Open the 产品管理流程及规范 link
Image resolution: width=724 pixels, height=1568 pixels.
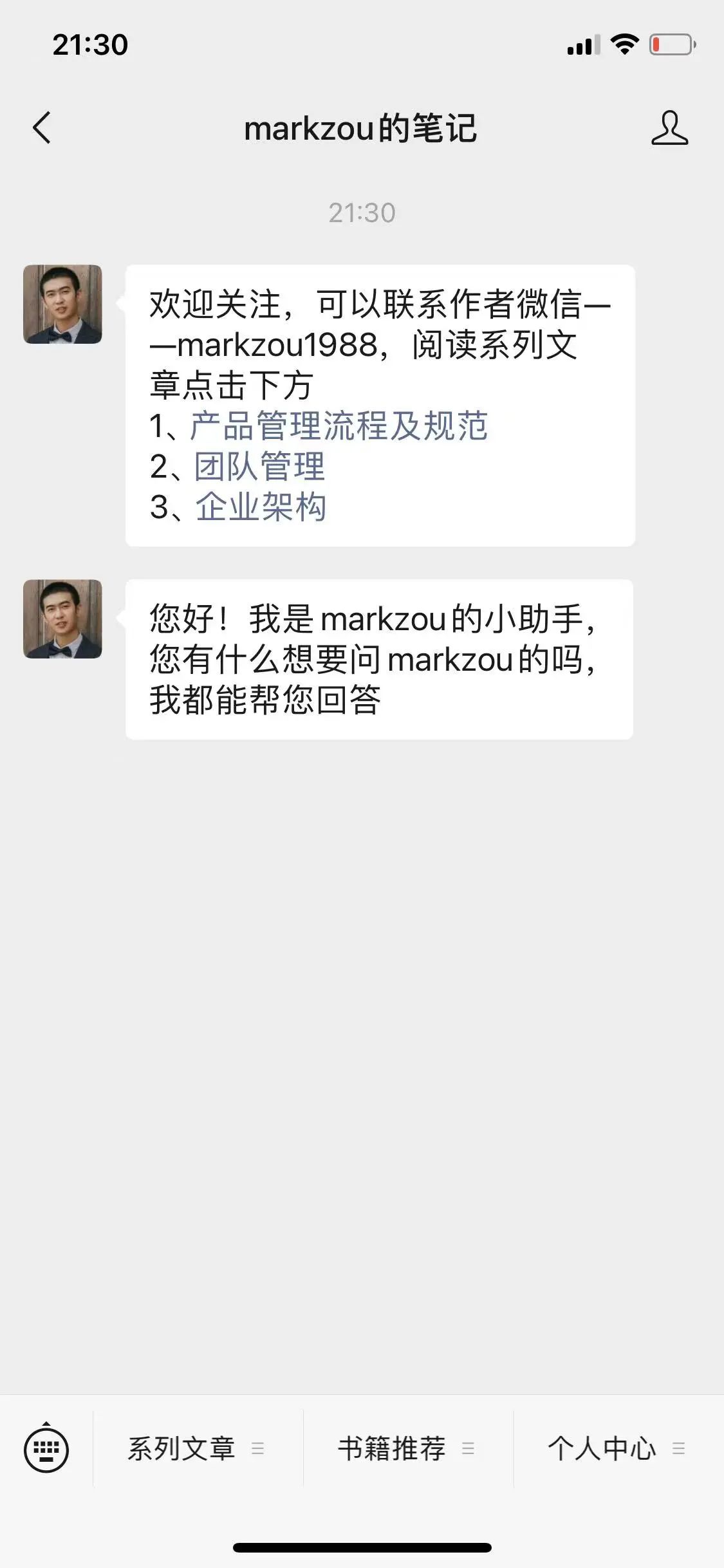point(338,425)
